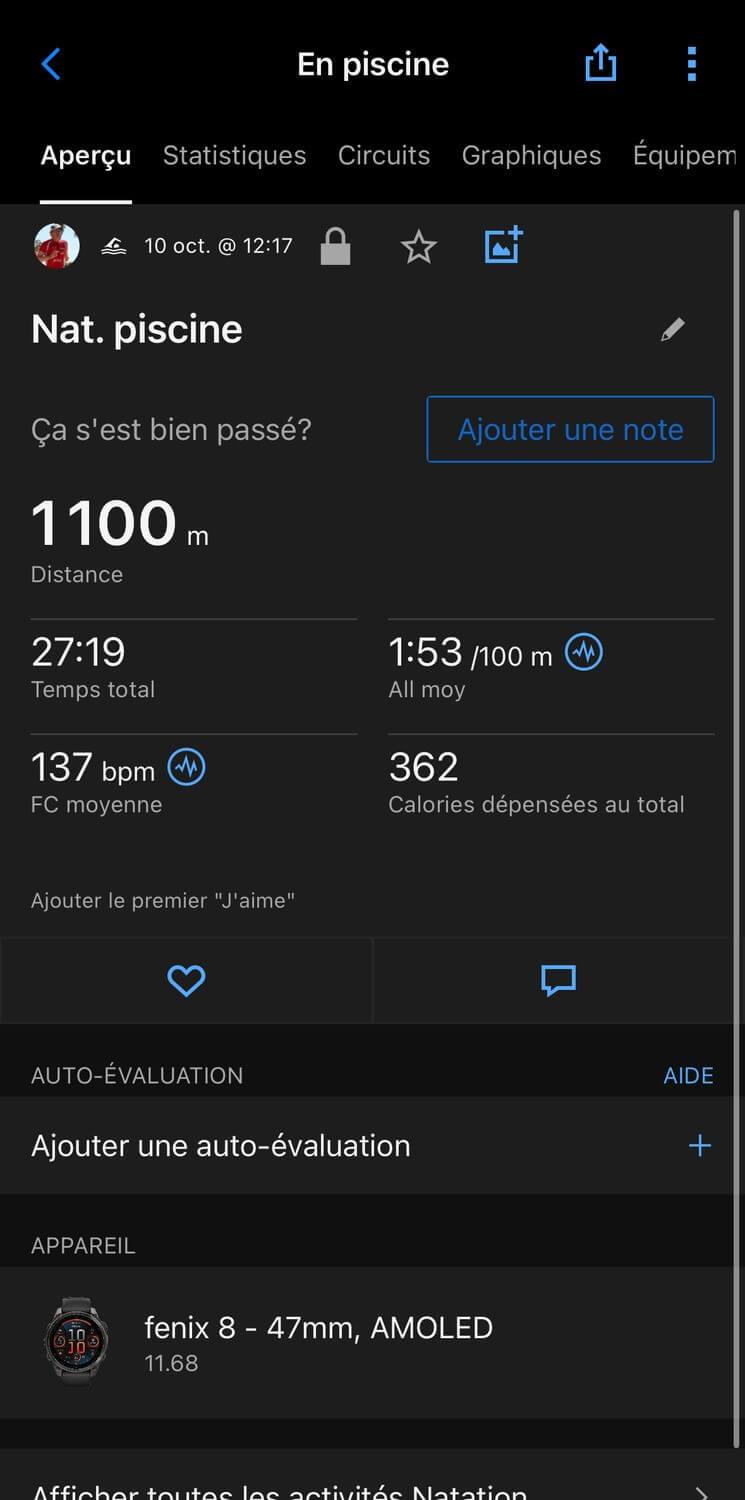The image size is (745, 1500).
Task: Tap Ajouter une note button
Action: pos(570,429)
